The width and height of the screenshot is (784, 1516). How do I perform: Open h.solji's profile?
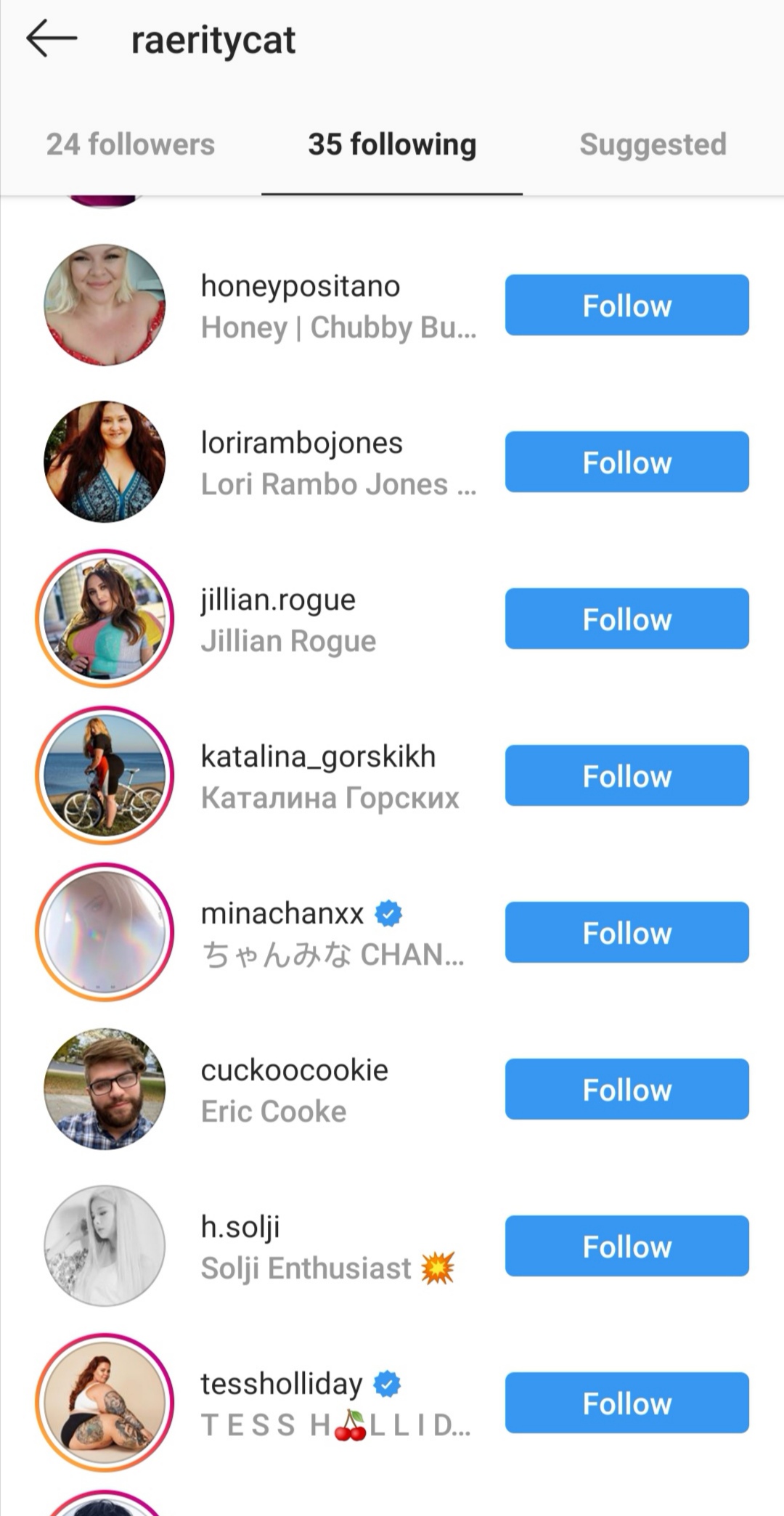(x=240, y=1227)
